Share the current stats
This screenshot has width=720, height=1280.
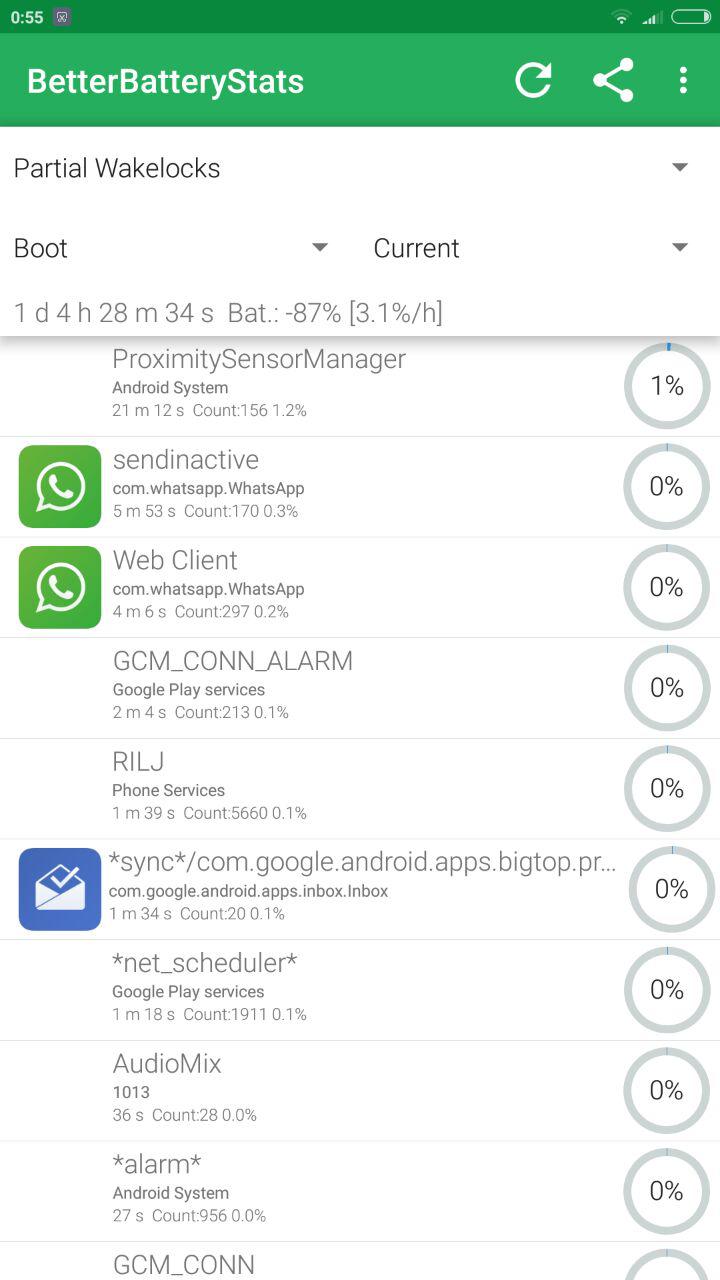[613, 80]
